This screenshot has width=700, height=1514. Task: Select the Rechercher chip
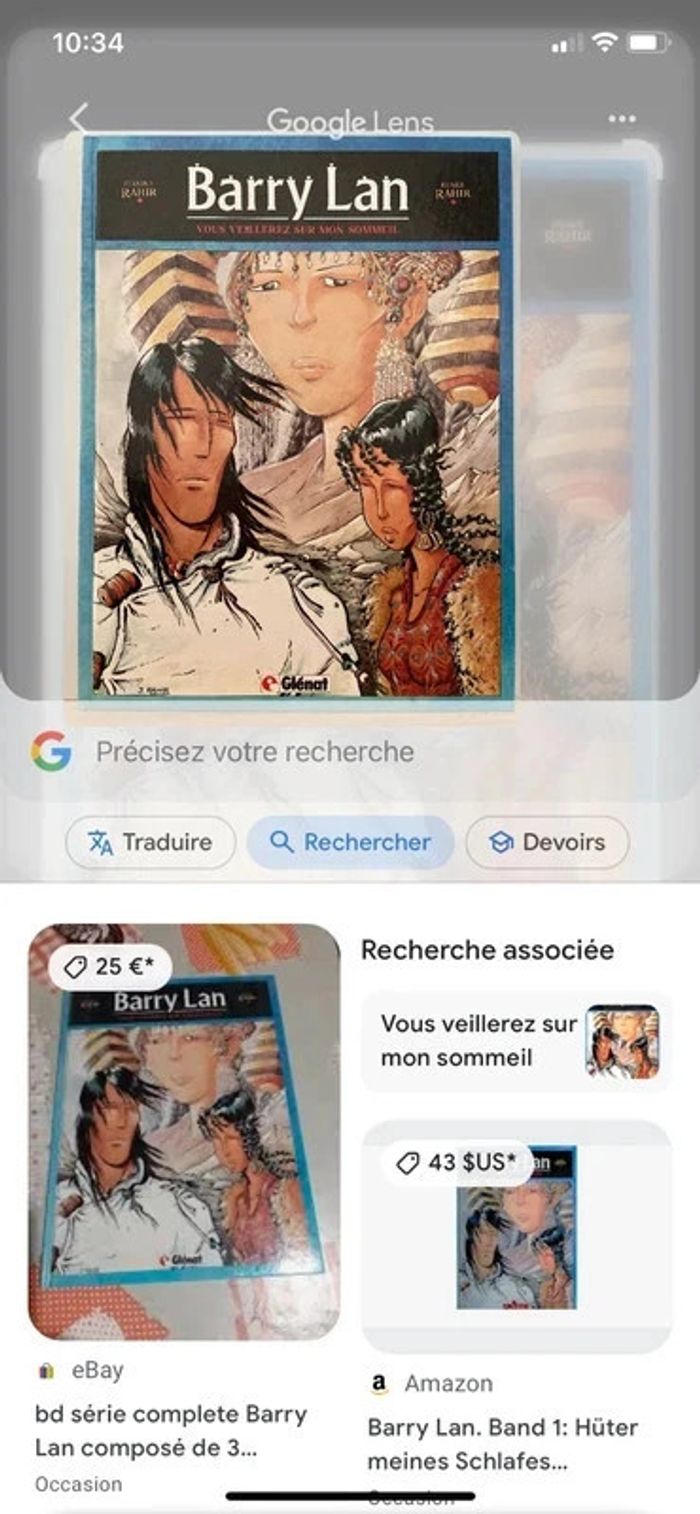pos(350,842)
